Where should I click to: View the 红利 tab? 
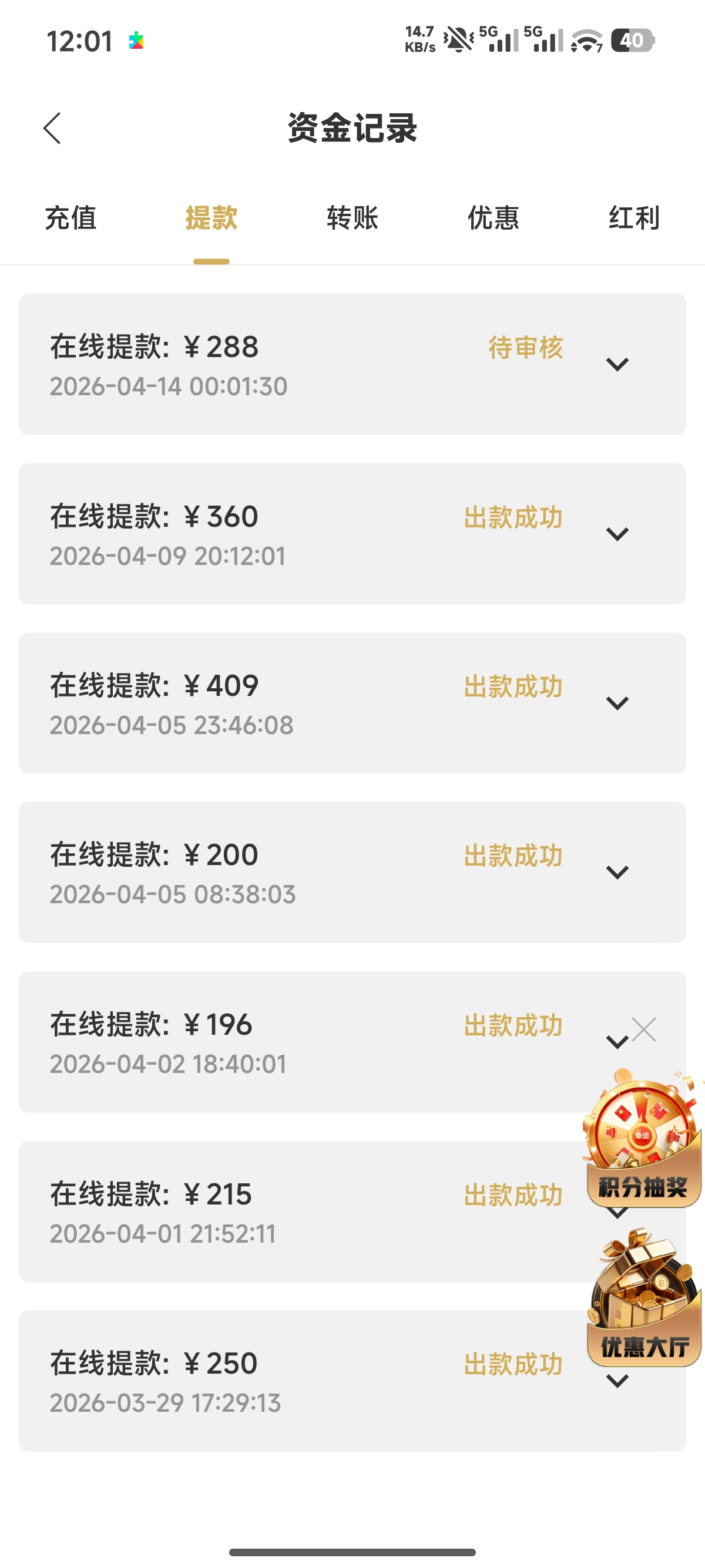pos(634,218)
